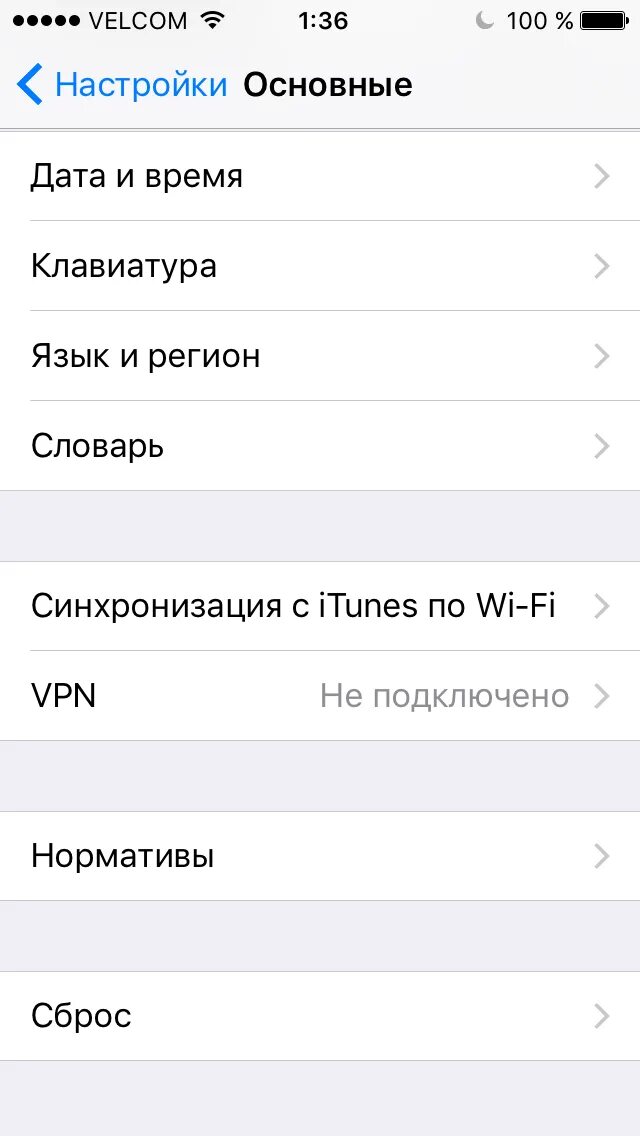Open the Сброс menu

pyautogui.click(x=320, y=1016)
